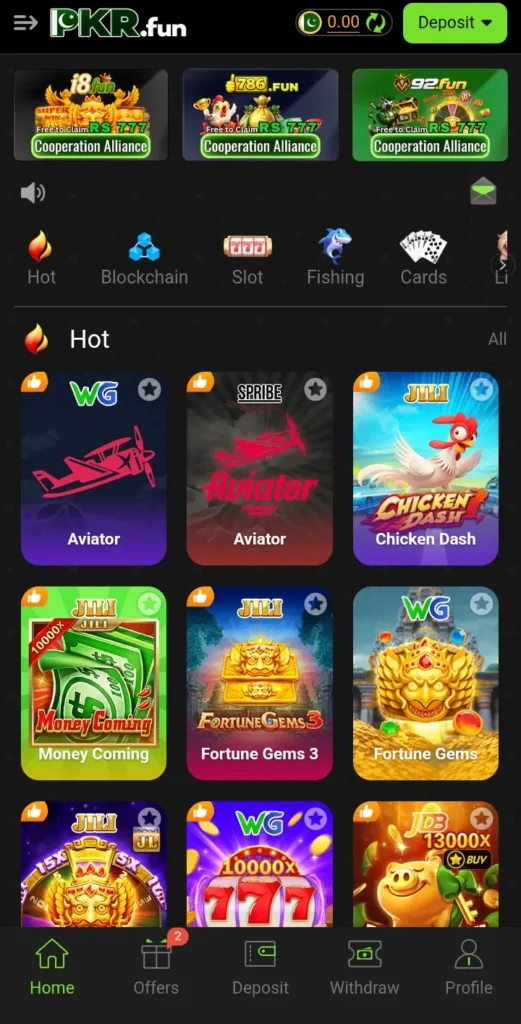Show more categories with the arrow
521x1024 pixels.
pos(502,264)
